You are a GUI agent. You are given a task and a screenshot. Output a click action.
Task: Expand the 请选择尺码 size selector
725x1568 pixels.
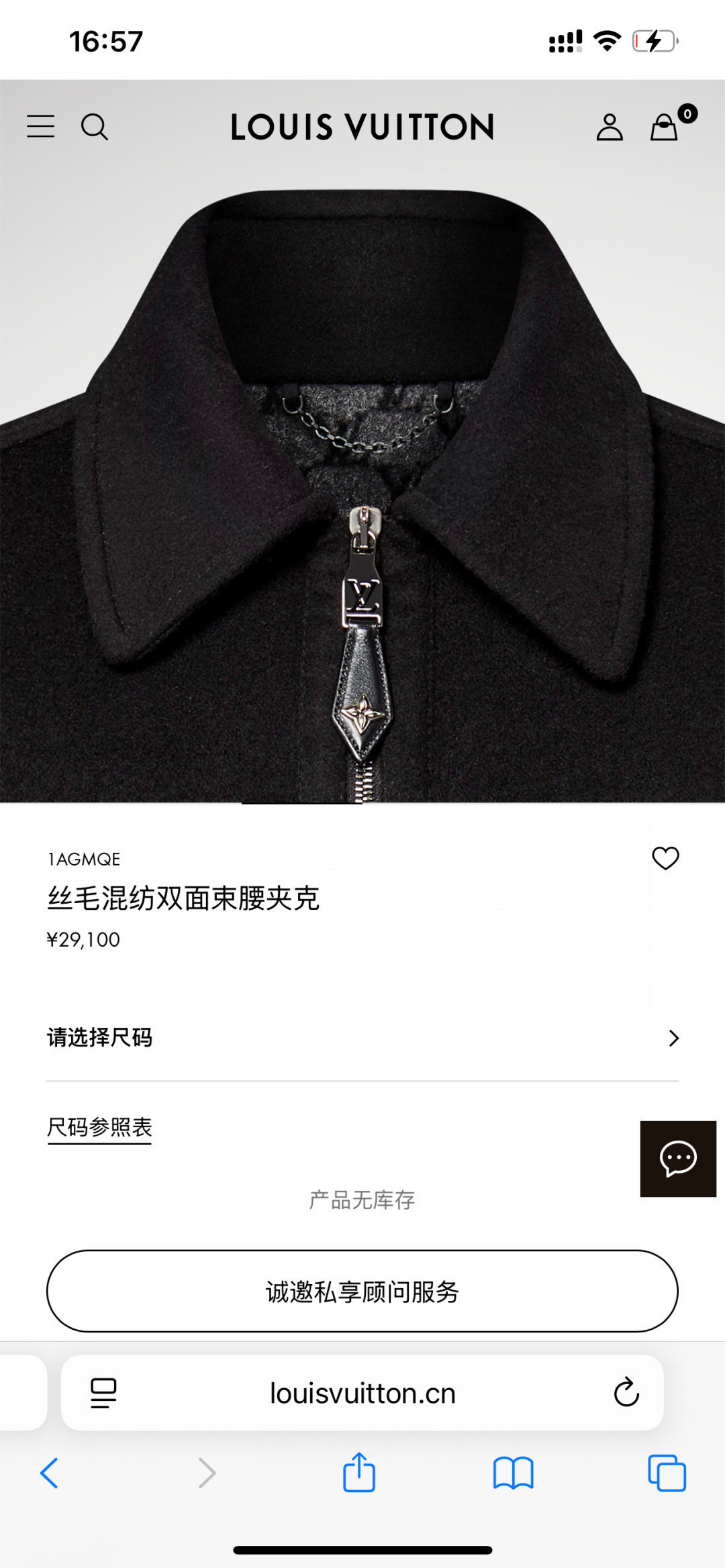[x=362, y=1038]
